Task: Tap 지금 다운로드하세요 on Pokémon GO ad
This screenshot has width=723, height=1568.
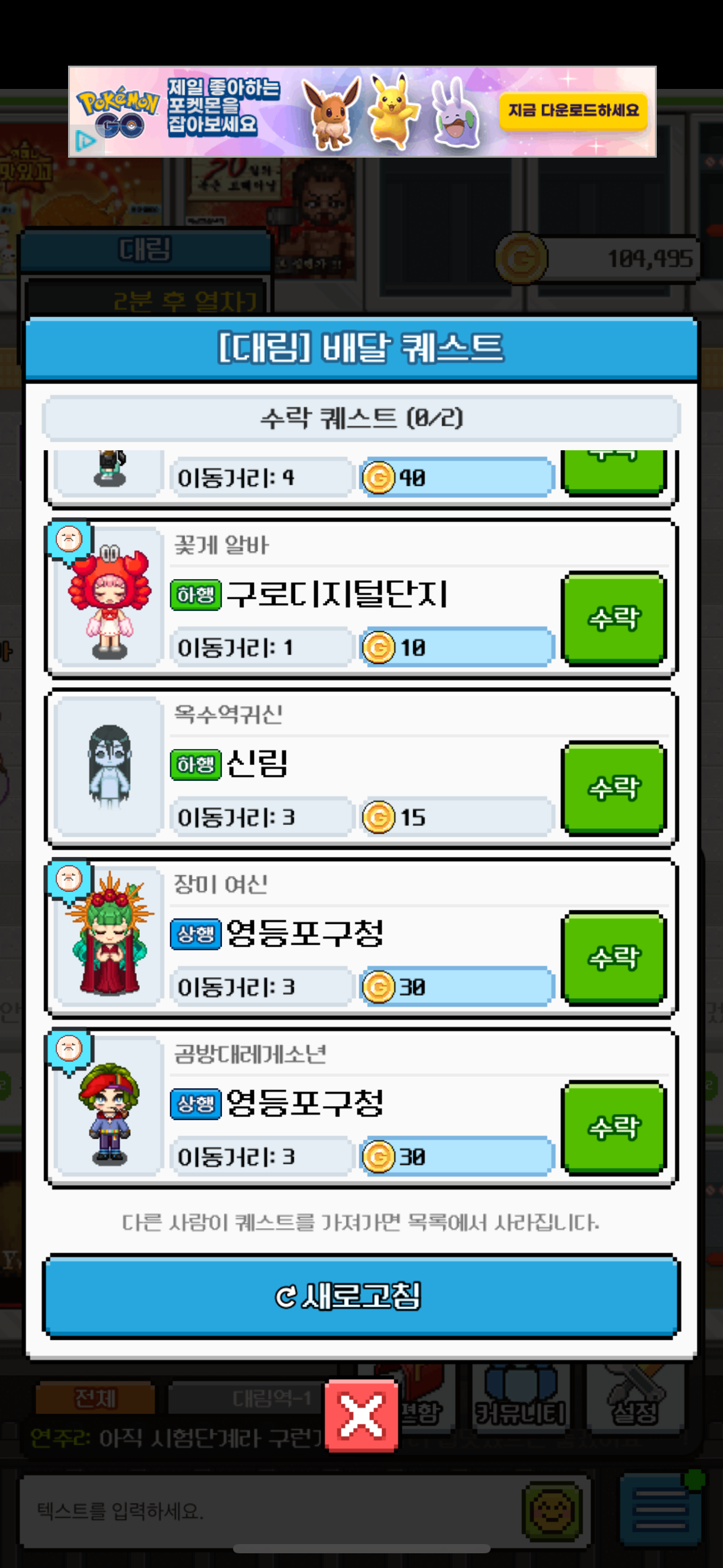Action: (x=573, y=111)
